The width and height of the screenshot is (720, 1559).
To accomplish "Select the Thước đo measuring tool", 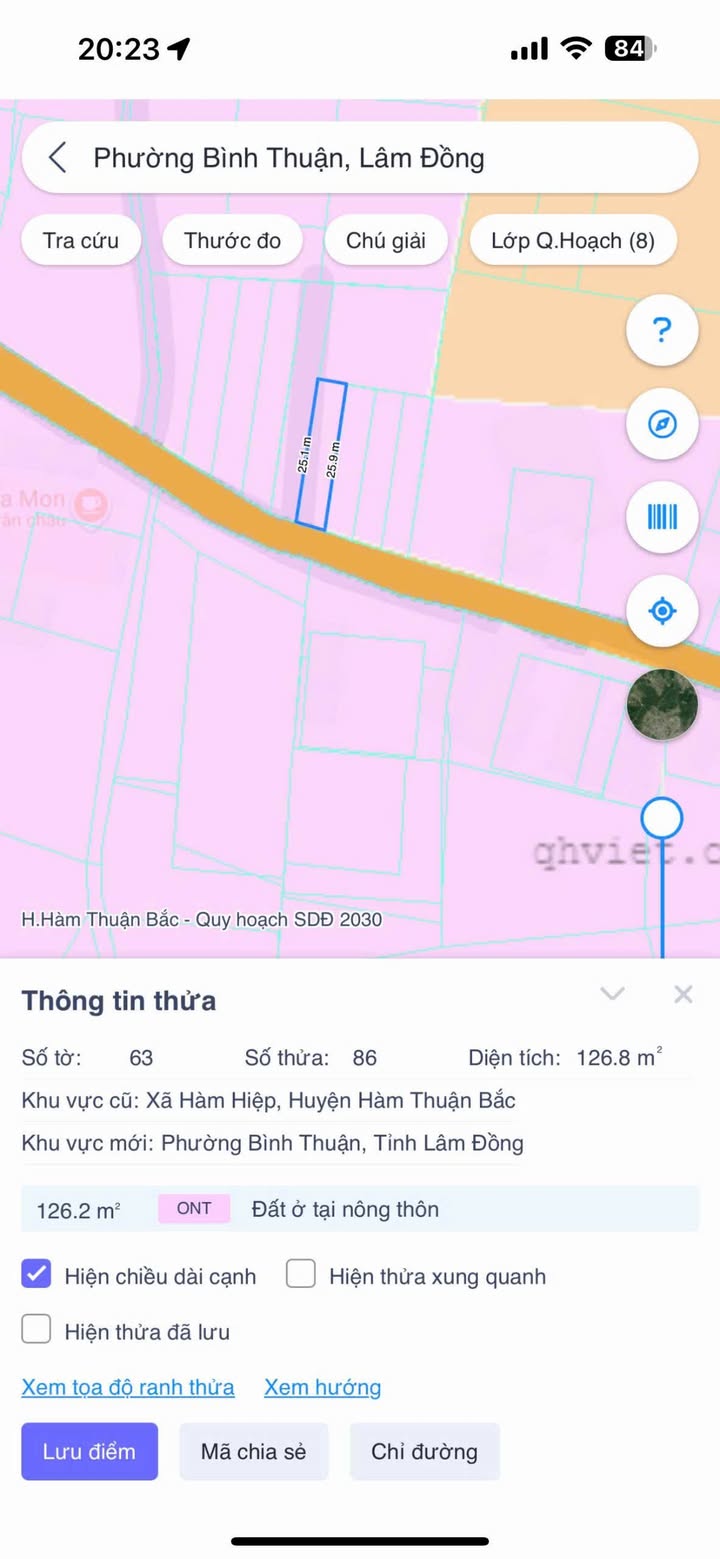I will click(x=232, y=241).
